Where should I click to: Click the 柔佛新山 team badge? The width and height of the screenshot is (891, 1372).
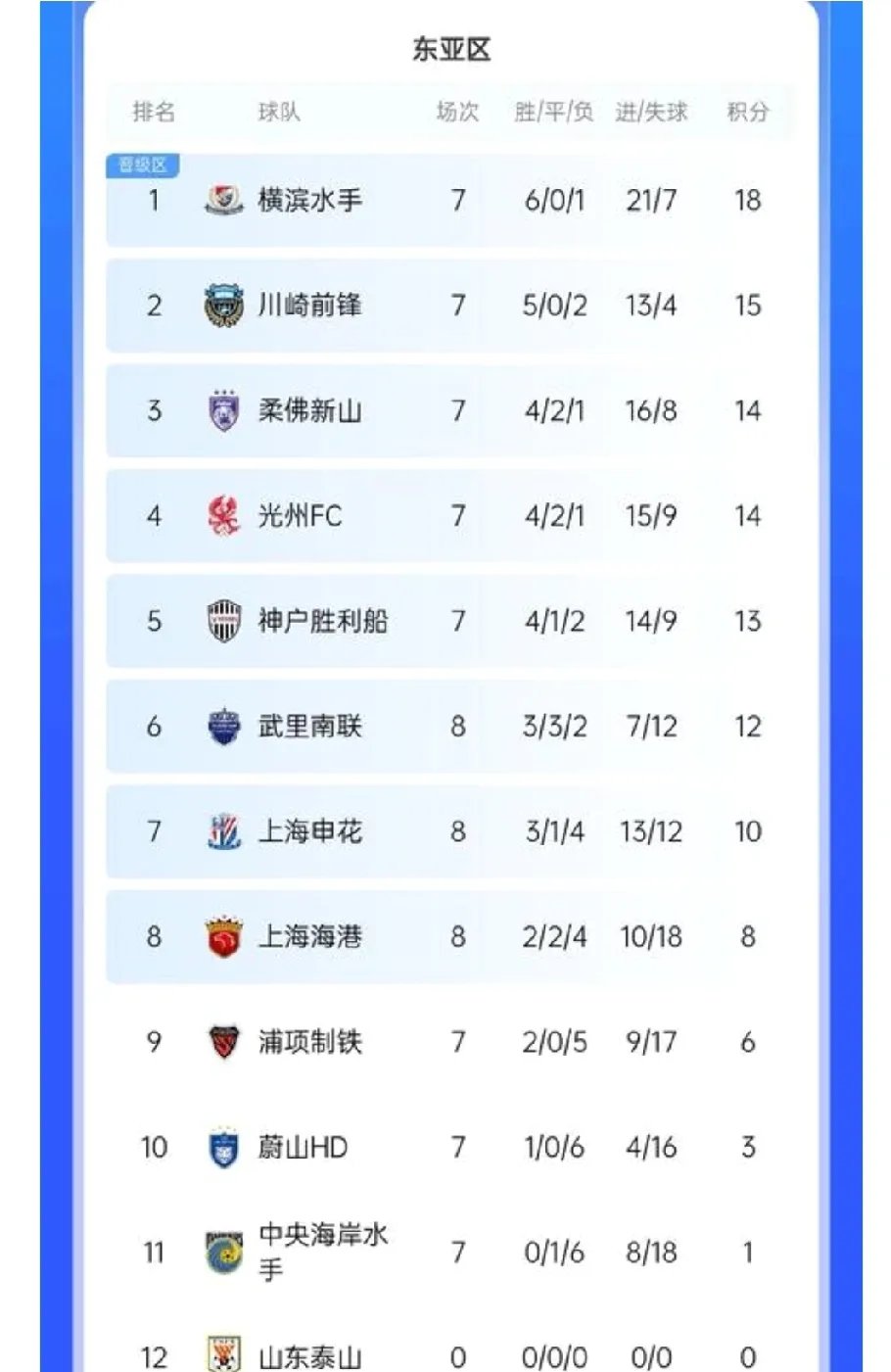(225, 411)
